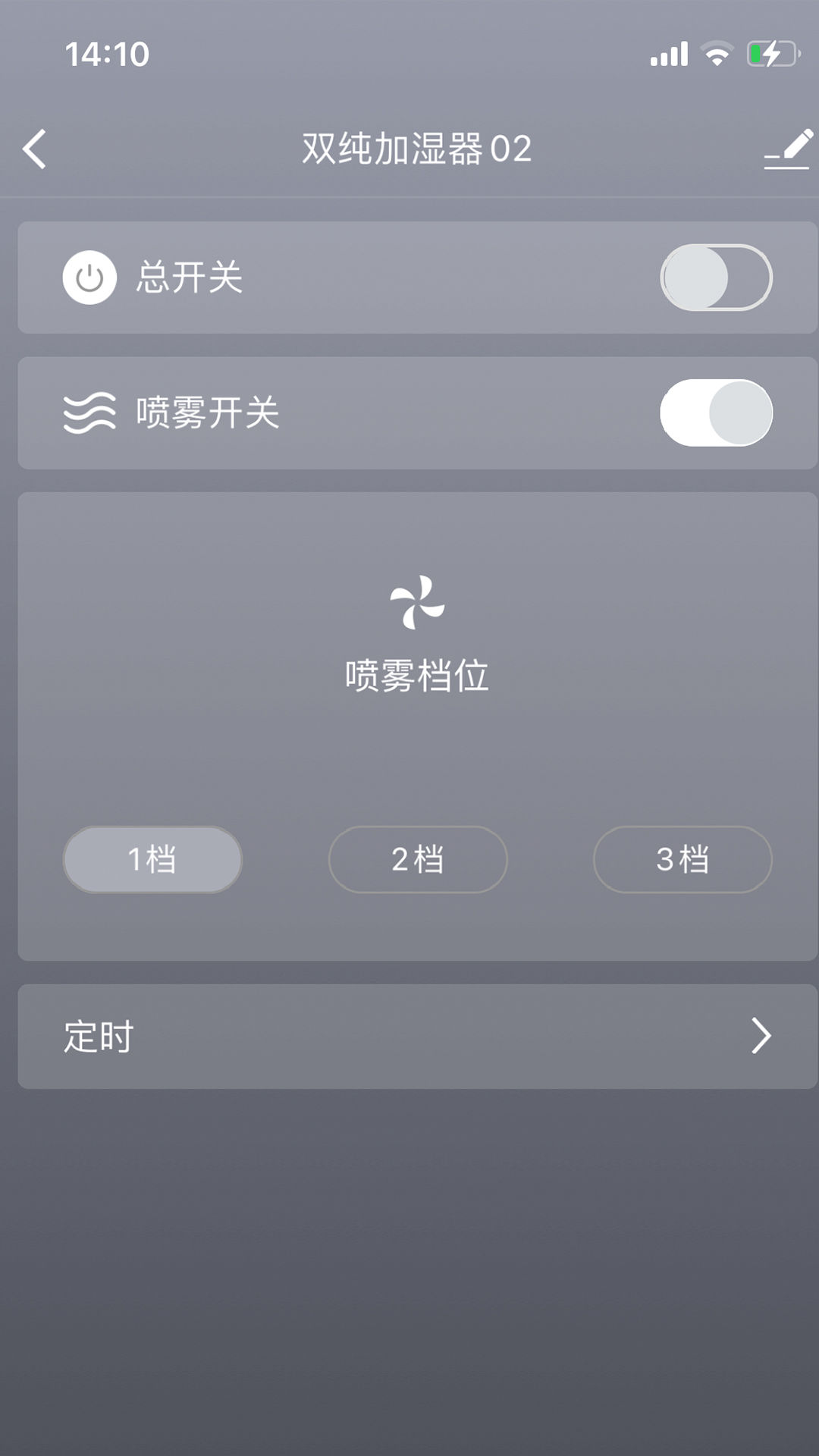Select the 1档 spray level pill
The width and height of the screenshot is (819, 1456).
(152, 858)
